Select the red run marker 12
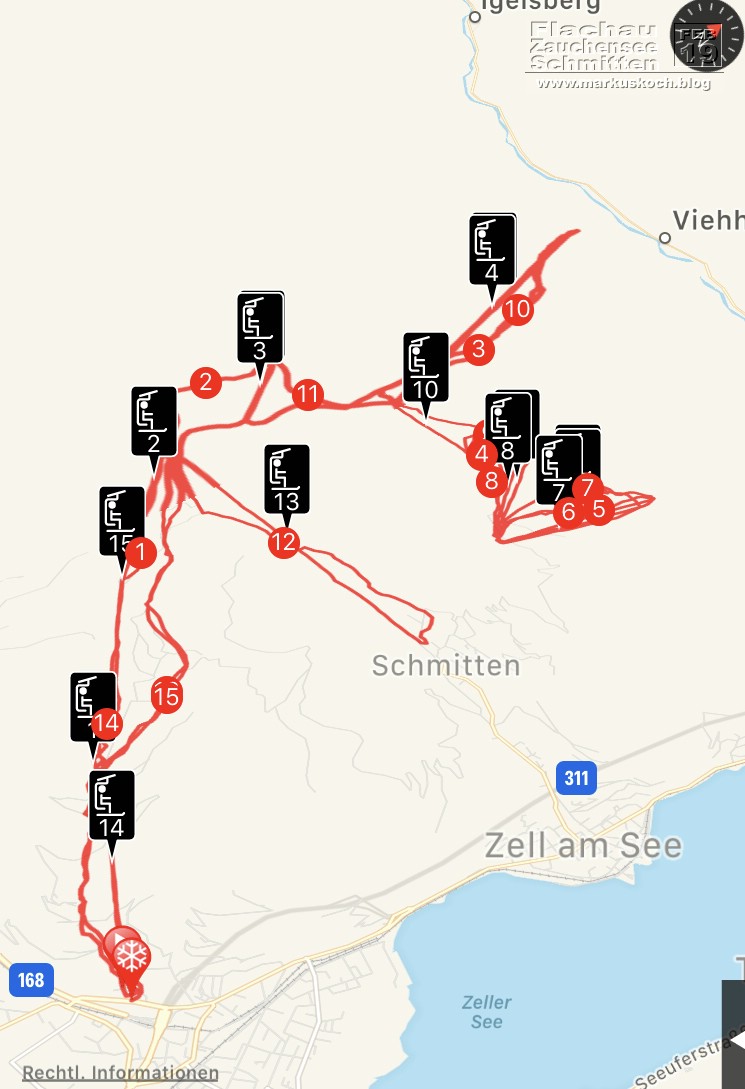Image resolution: width=745 pixels, height=1089 pixels. click(284, 542)
